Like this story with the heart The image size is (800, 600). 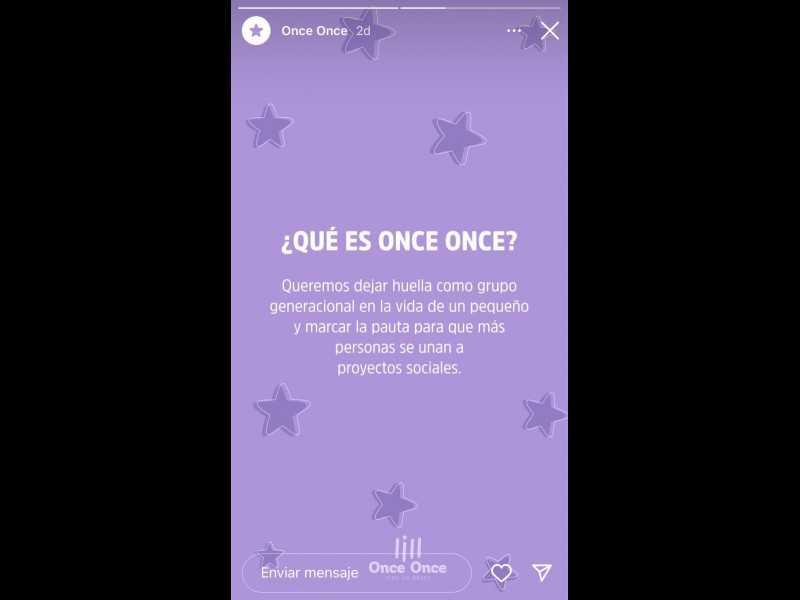pyautogui.click(x=501, y=573)
